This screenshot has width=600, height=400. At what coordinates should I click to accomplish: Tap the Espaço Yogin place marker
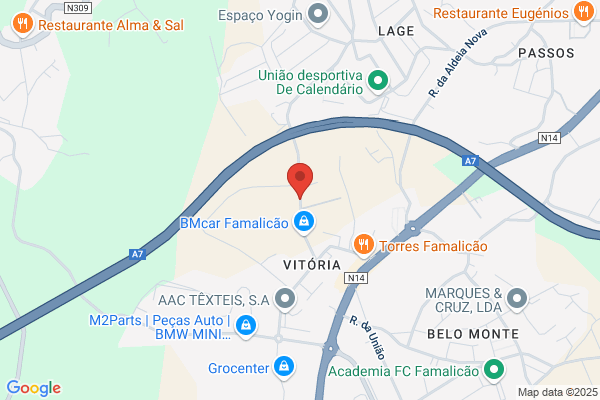(x=318, y=15)
